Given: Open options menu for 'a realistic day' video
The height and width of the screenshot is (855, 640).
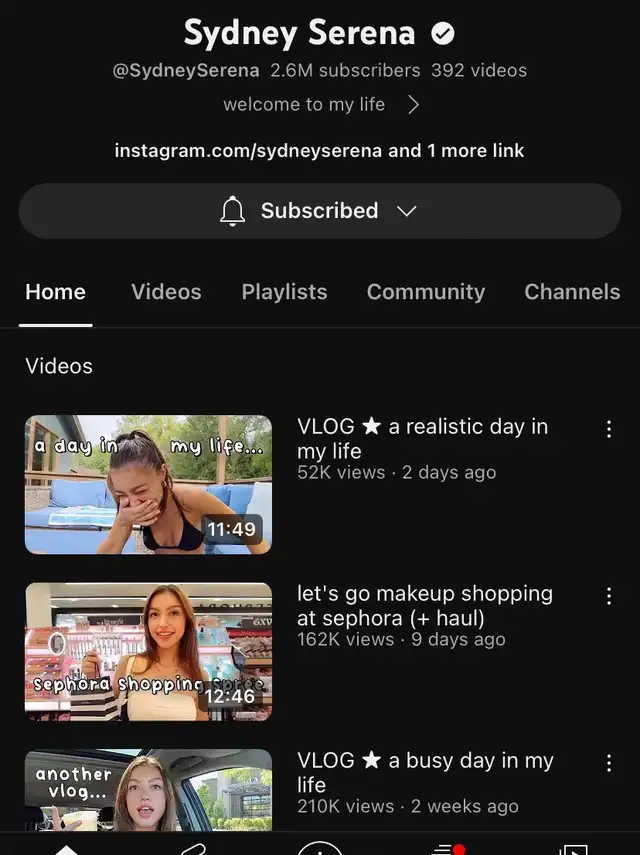Looking at the screenshot, I should (608, 429).
